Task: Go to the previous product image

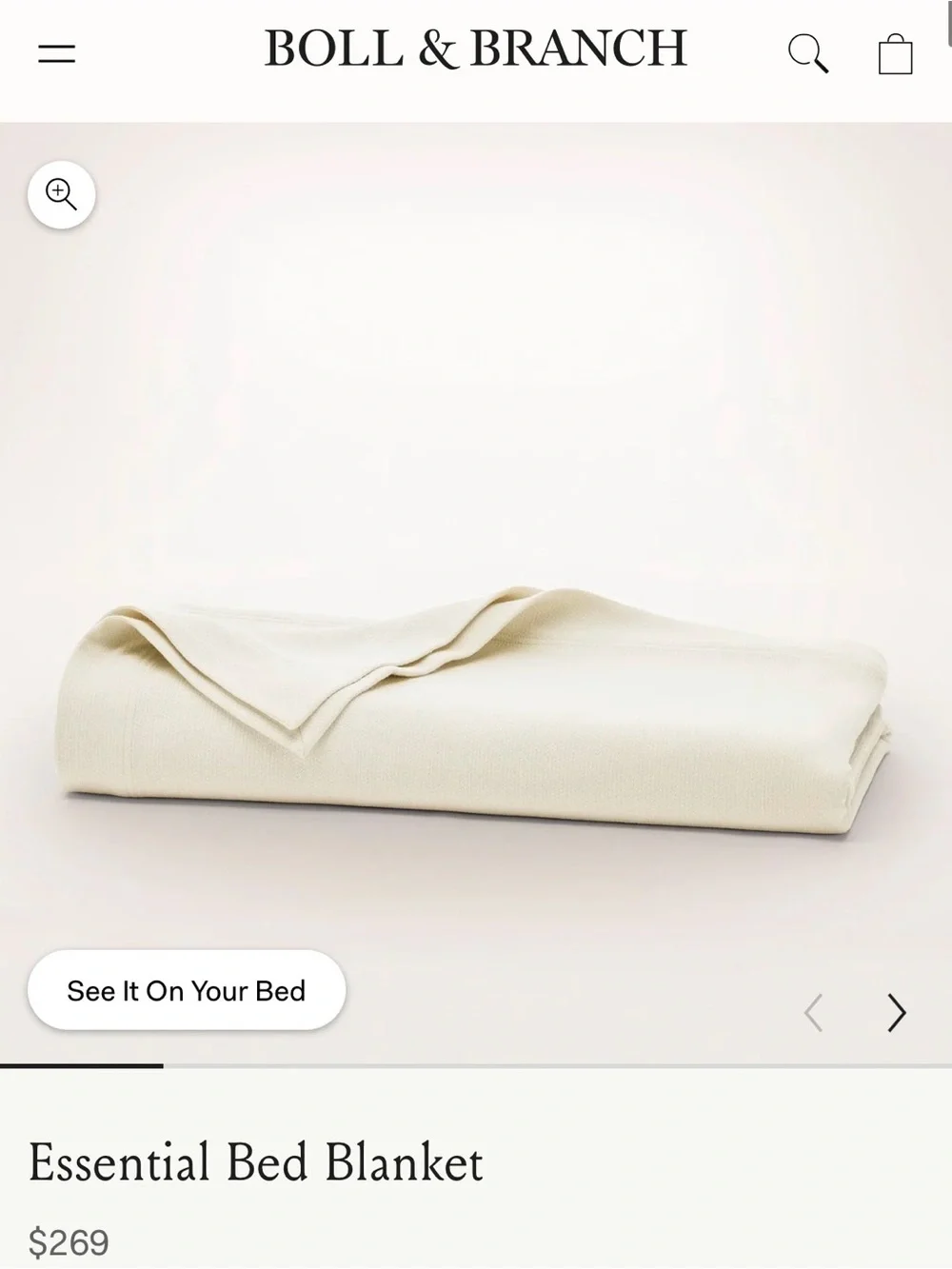Action: coord(813,1013)
